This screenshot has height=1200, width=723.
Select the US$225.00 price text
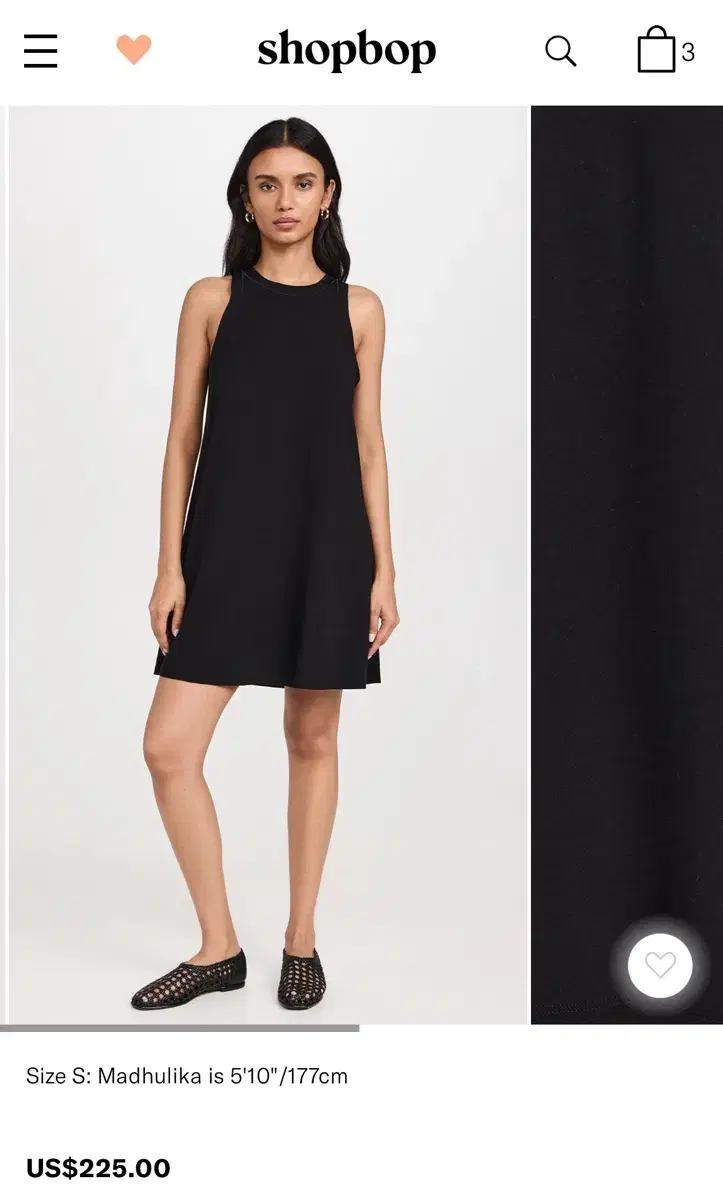97,1167
